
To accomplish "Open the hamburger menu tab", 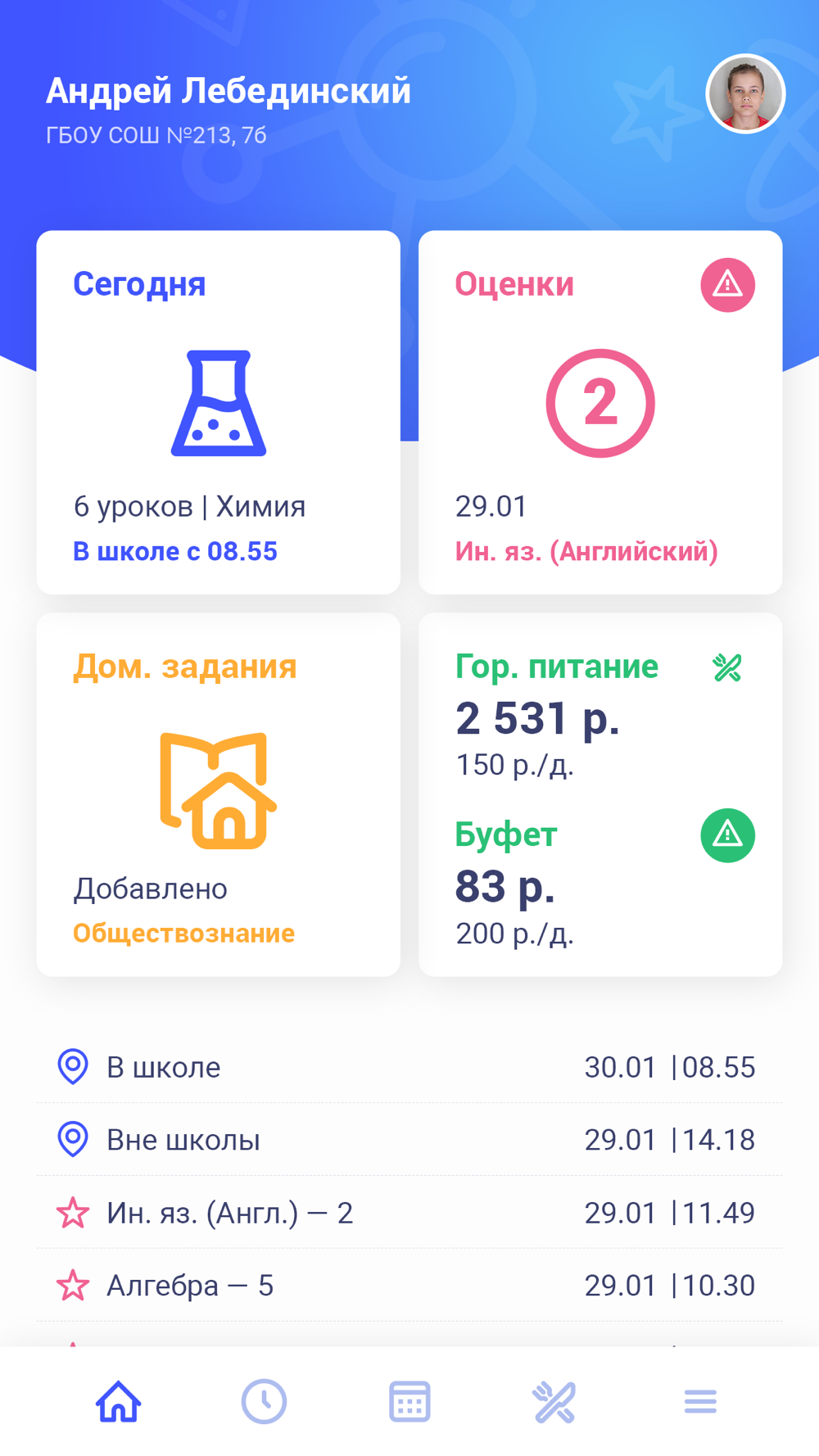I will pyautogui.click(x=700, y=1401).
